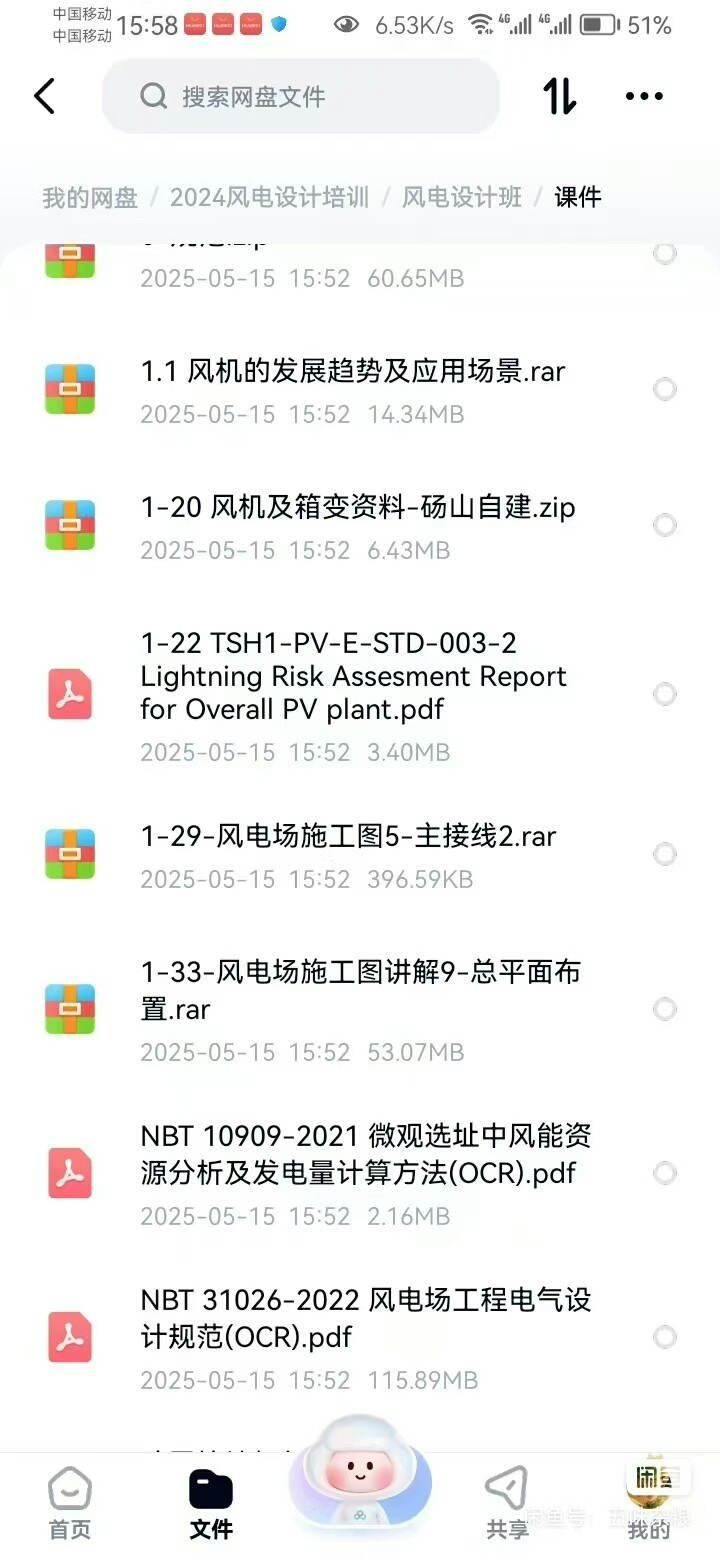Switch to the 我的 tab
720x1560 pixels.
[649, 1504]
